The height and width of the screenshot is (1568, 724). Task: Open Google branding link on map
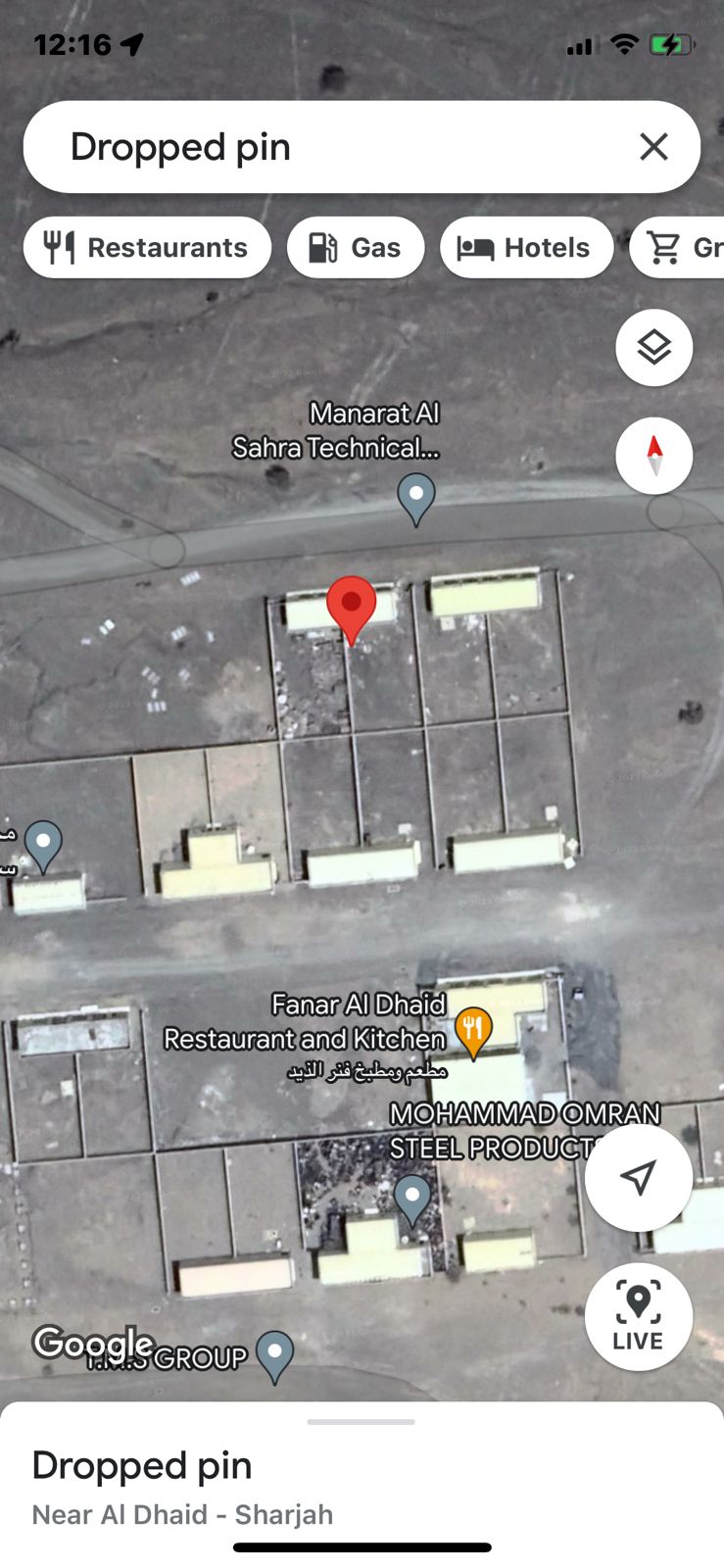[x=93, y=1344]
